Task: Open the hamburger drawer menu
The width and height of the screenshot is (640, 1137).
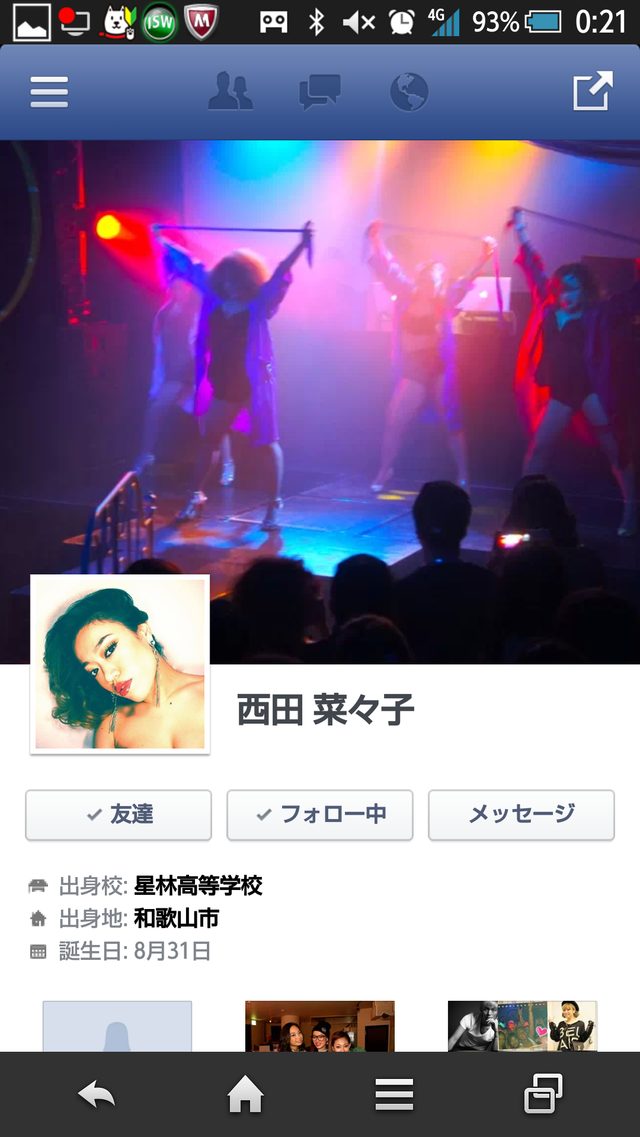Action: click(48, 92)
